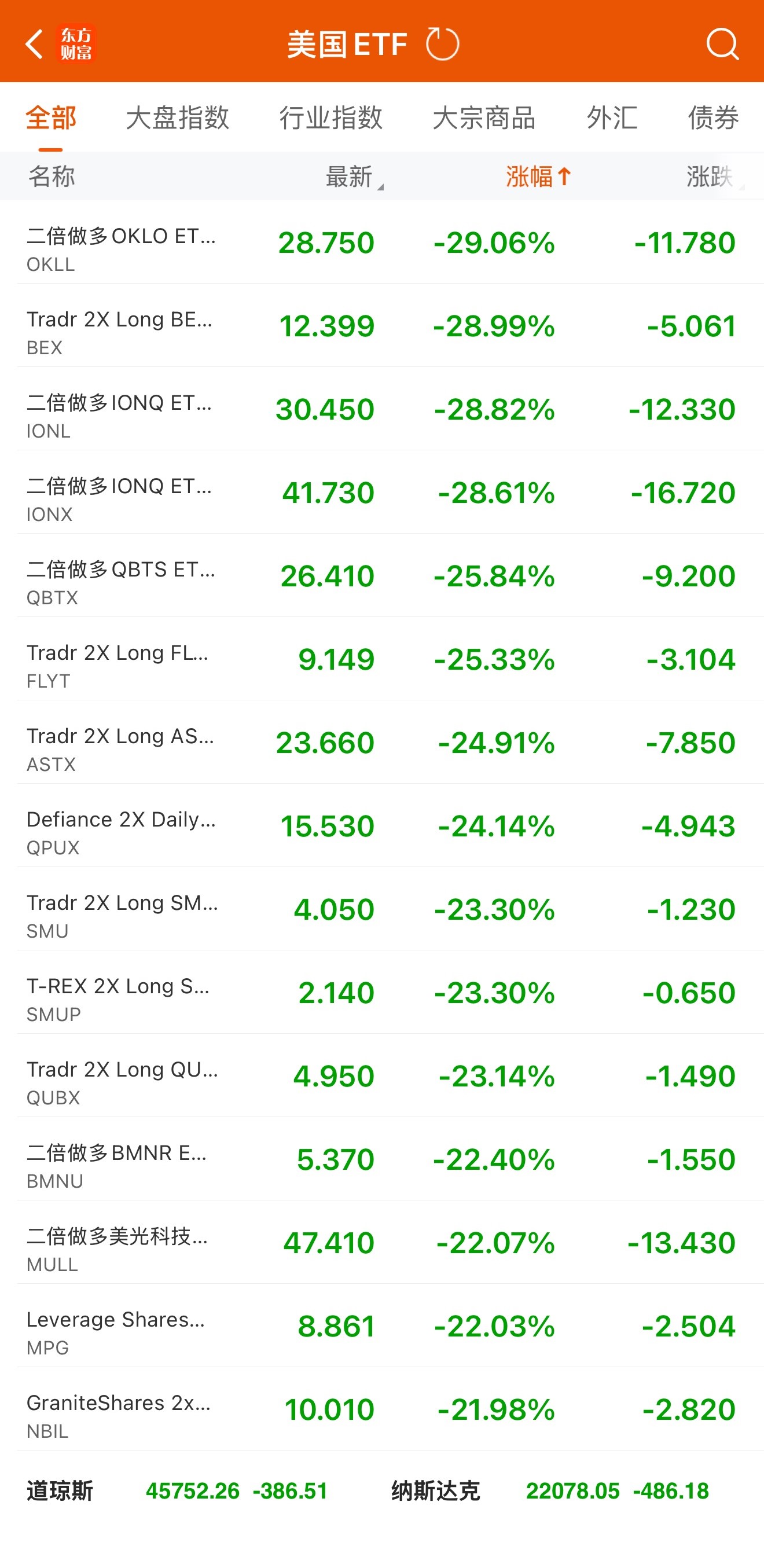Open the search magnifier icon
This screenshot has width=764, height=1568.
pyautogui.click(x=722, y=44)
